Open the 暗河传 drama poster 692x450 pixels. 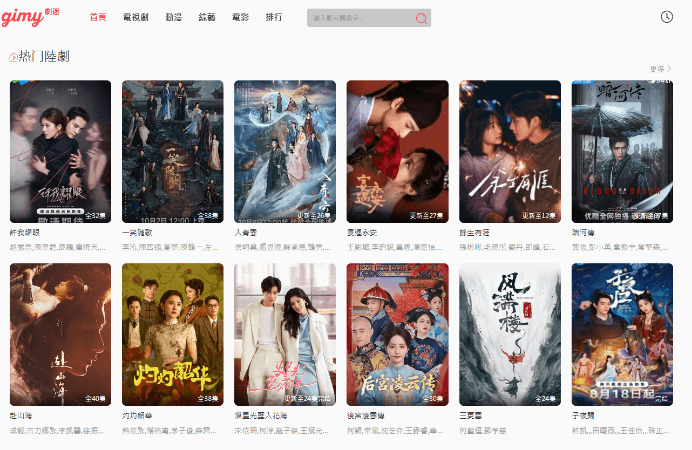(x=622, y=151)
